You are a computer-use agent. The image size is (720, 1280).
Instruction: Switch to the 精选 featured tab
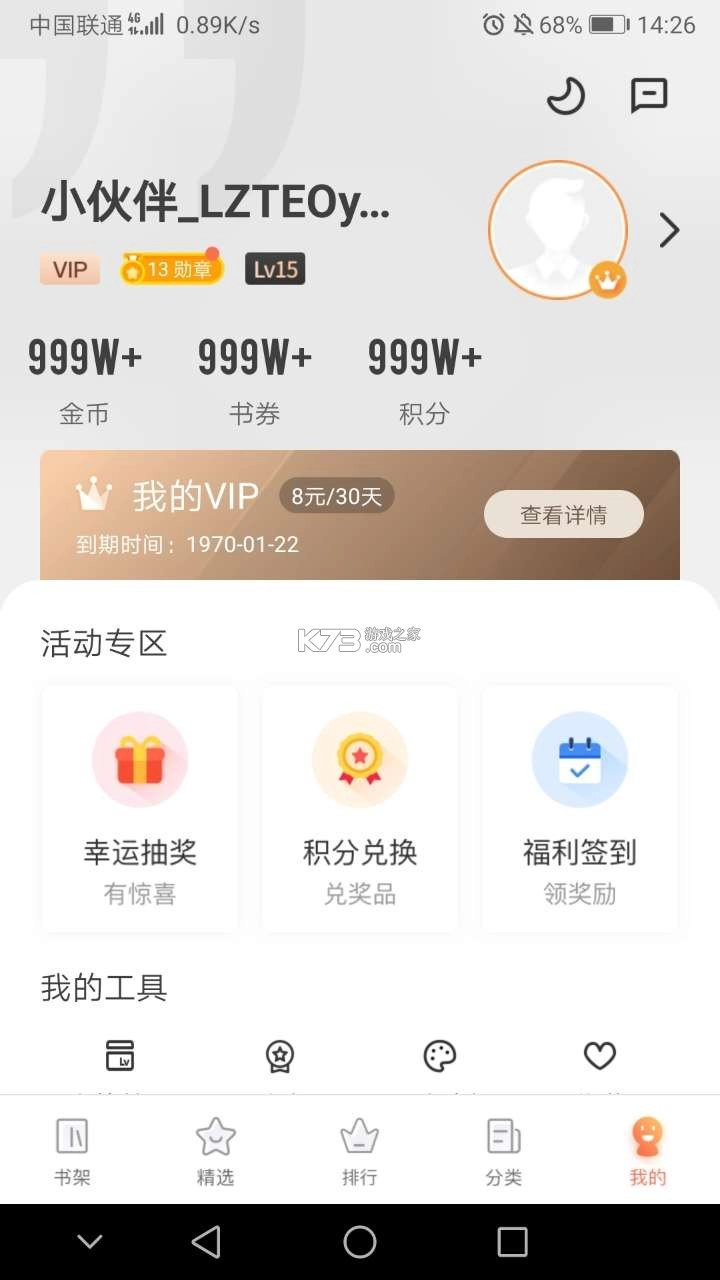click(215, 1151)
